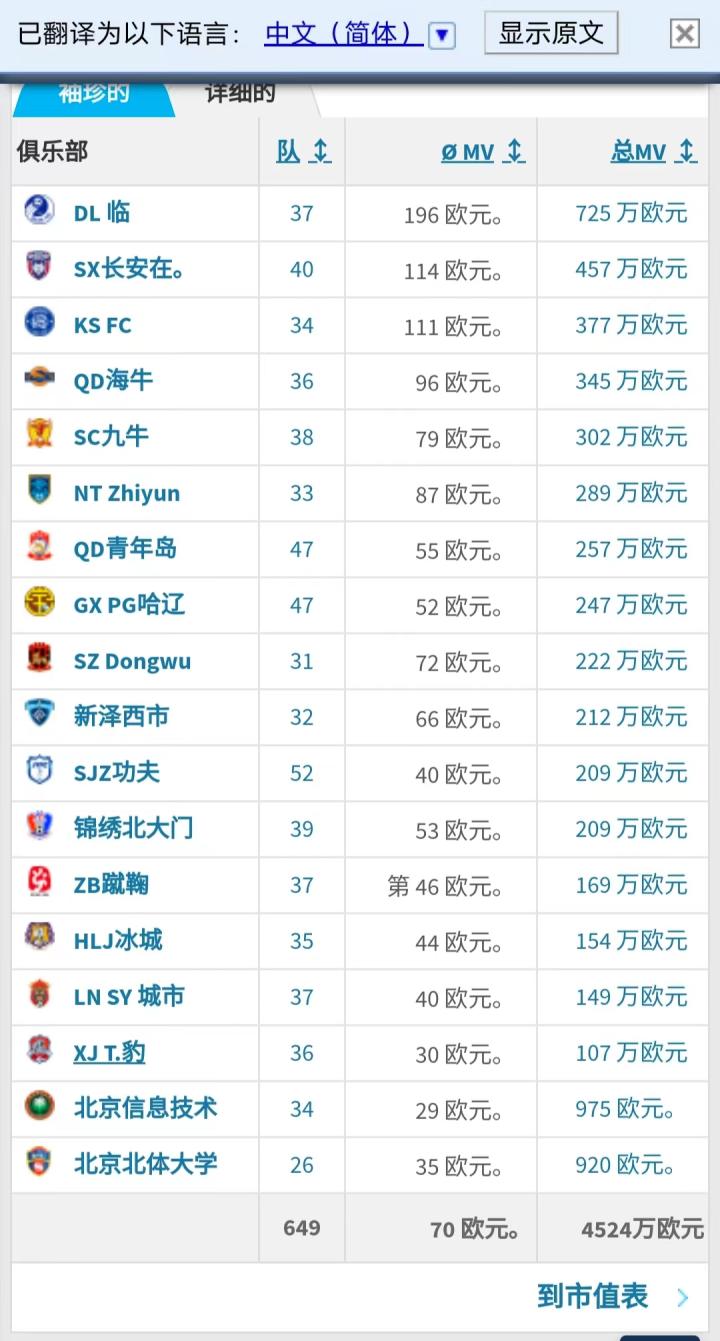View the NT Zhiyun club page
This screenshot has width=720, height=1341.
(127, 493)
